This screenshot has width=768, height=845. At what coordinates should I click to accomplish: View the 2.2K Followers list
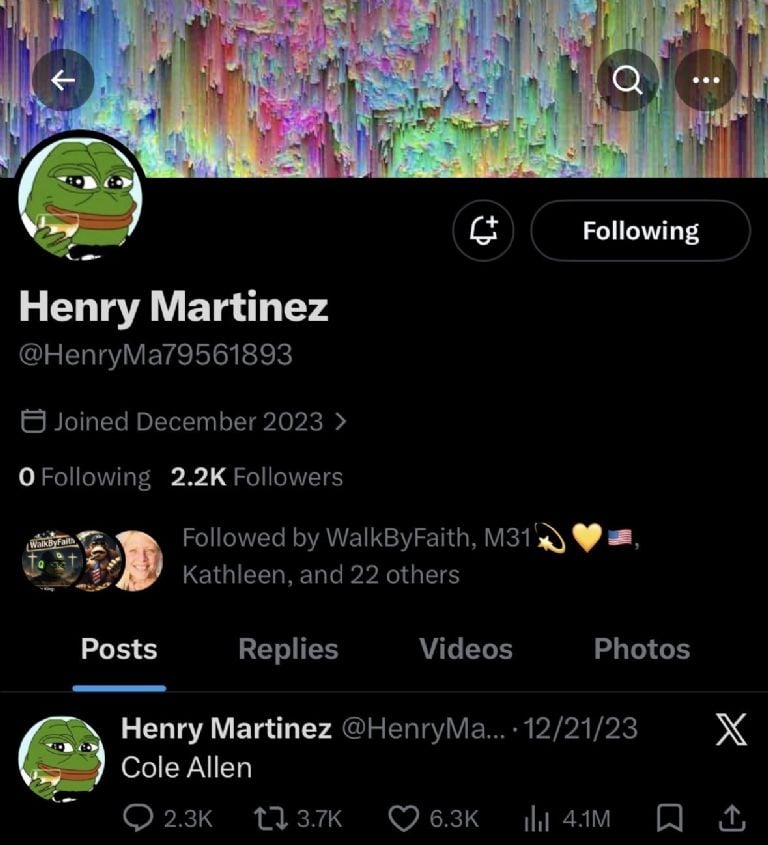click(x=257, y=478)
